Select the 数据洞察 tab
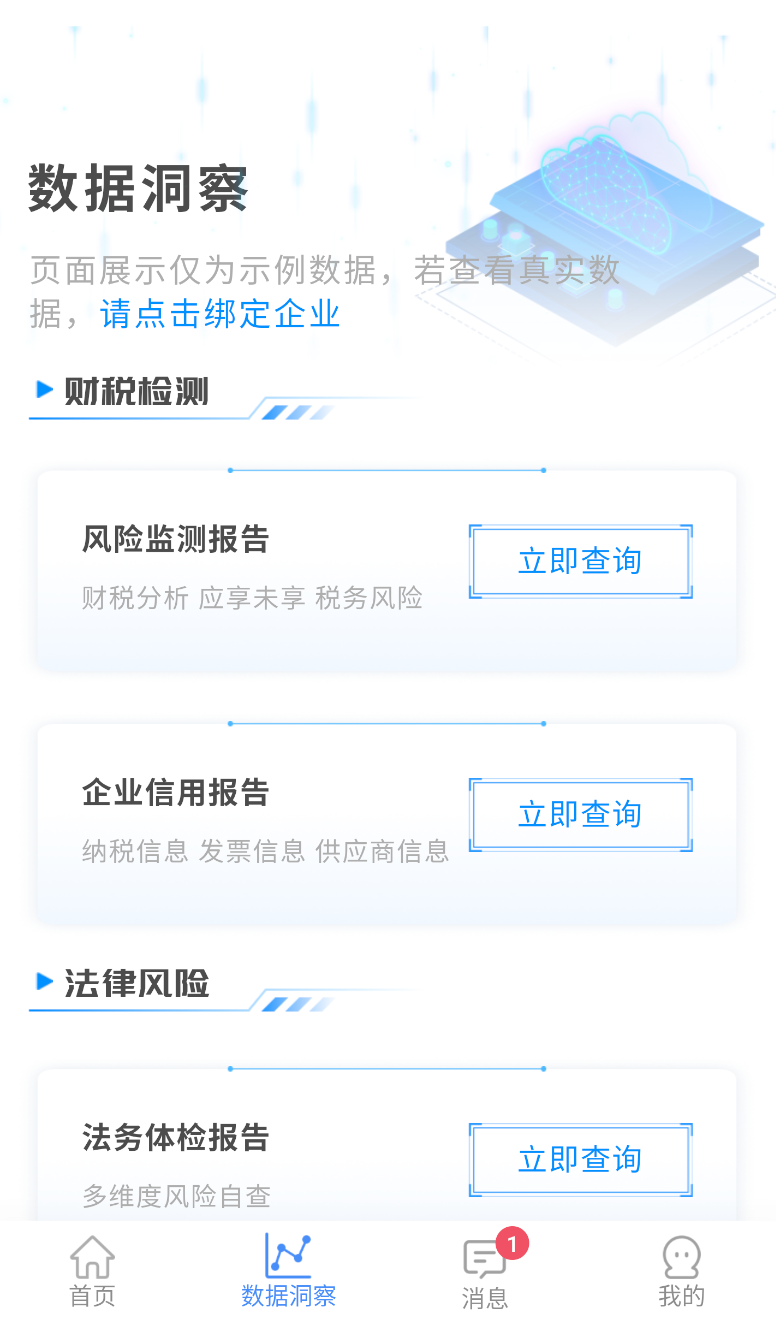The image size is (776, 1325). [x=288, y=1272]
